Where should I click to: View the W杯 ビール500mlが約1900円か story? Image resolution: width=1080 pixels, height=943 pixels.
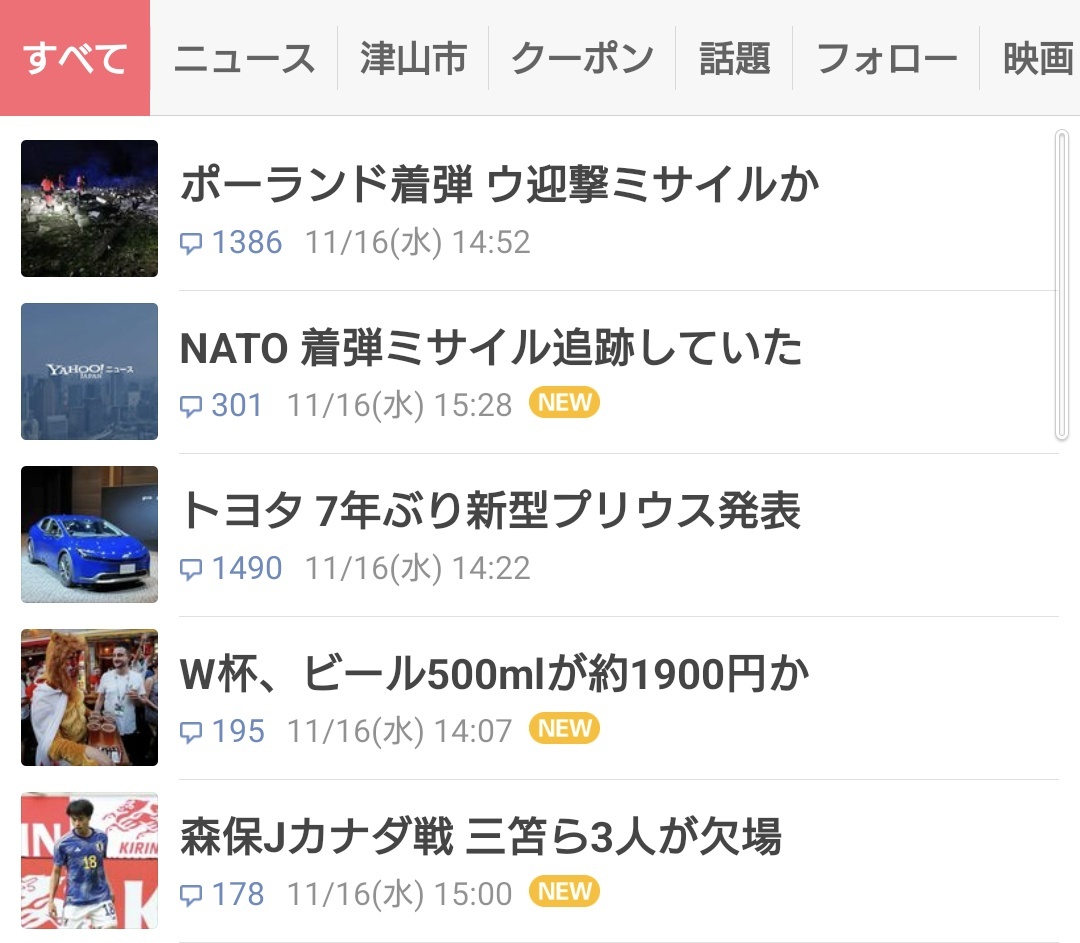pyautogui.click(x=494, y=675)
